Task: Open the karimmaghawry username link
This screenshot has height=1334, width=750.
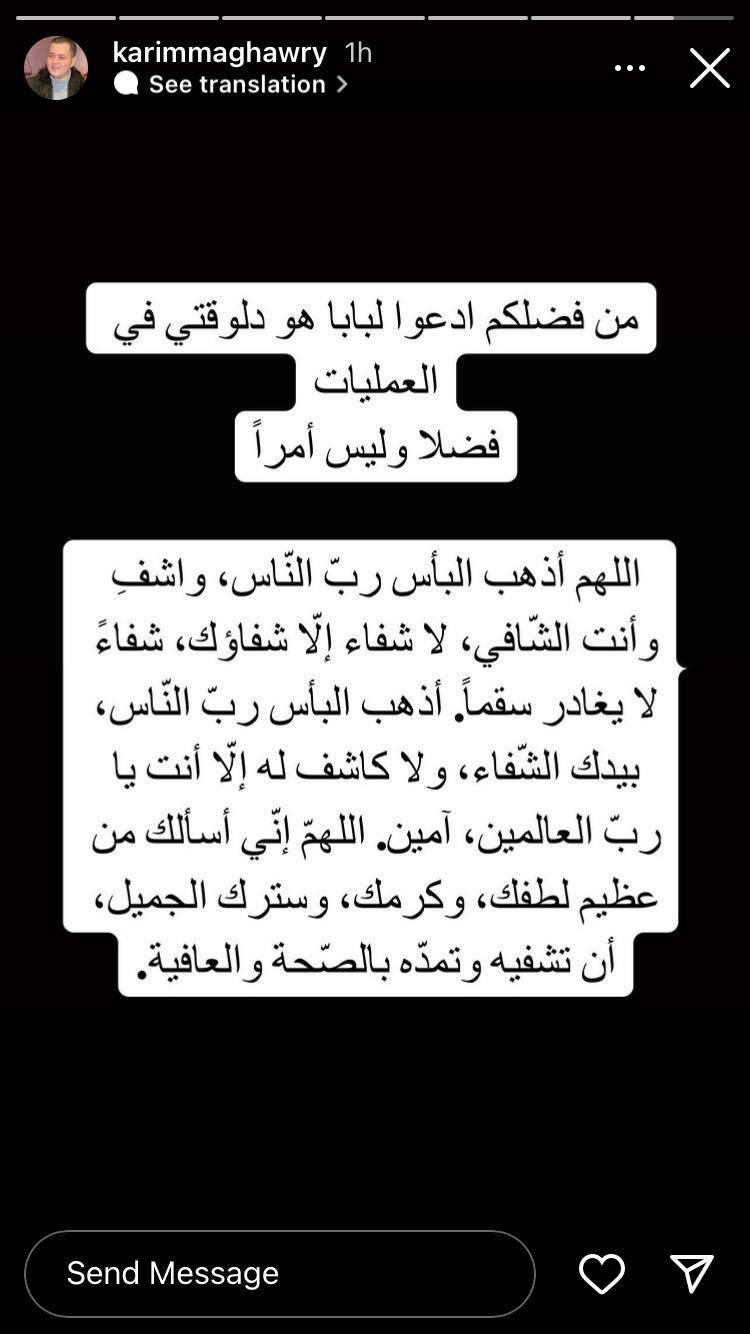Action: coord(219,52)
